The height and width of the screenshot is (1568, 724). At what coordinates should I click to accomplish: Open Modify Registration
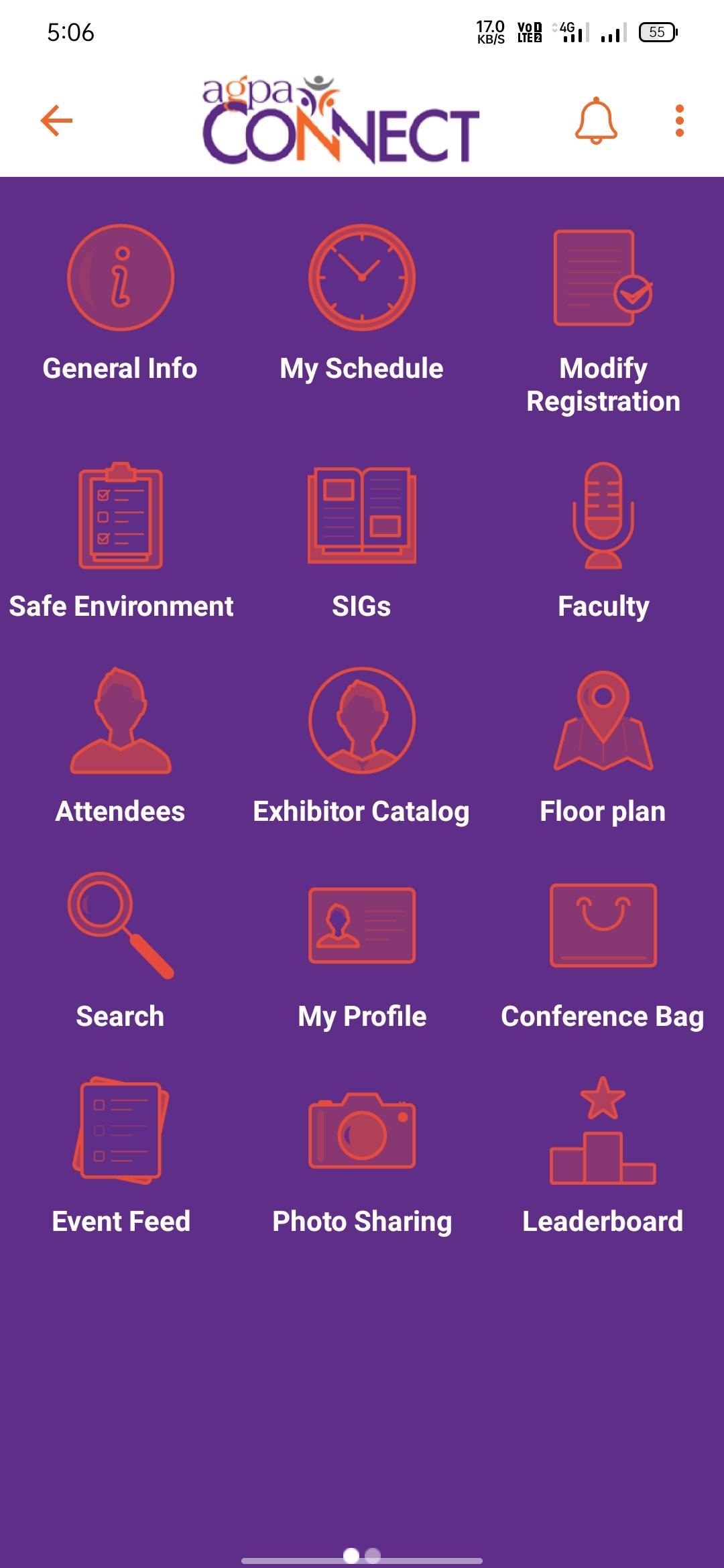point(603,320)
